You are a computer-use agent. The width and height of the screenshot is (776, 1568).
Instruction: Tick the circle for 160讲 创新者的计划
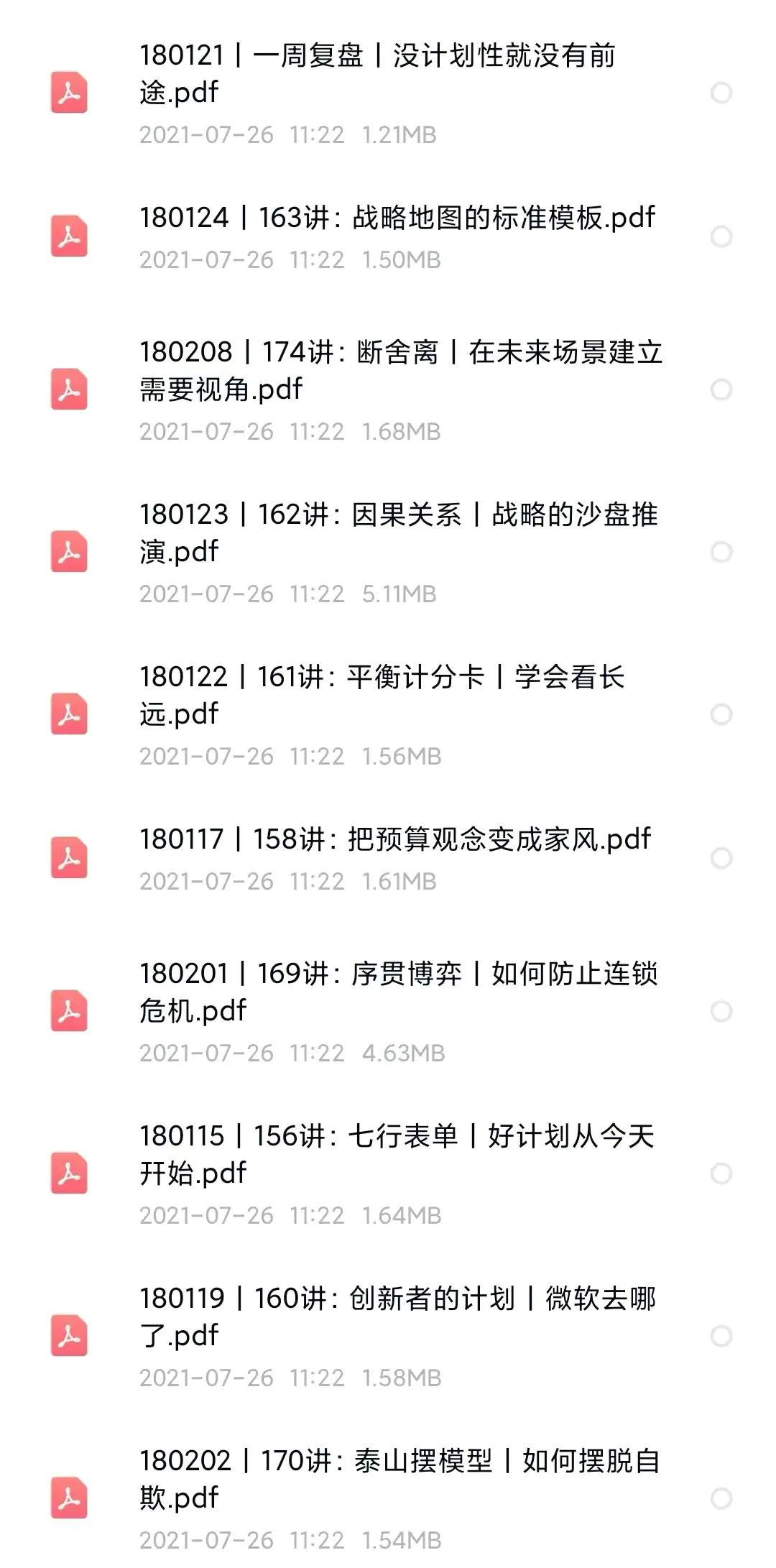[721, 1336]
